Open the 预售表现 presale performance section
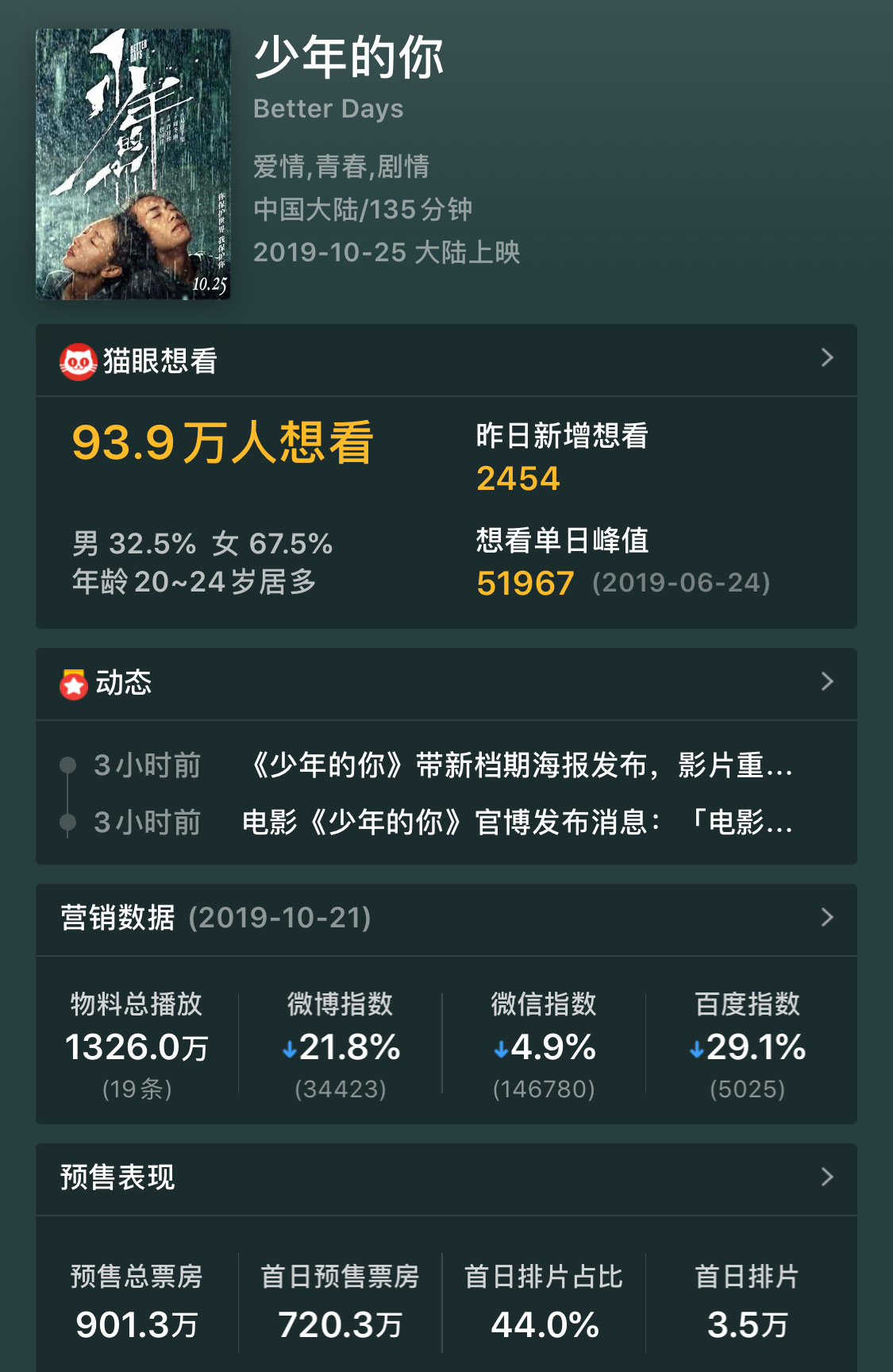The width and height of the screenshot is (893, 1372). [x=826, y=1177]
